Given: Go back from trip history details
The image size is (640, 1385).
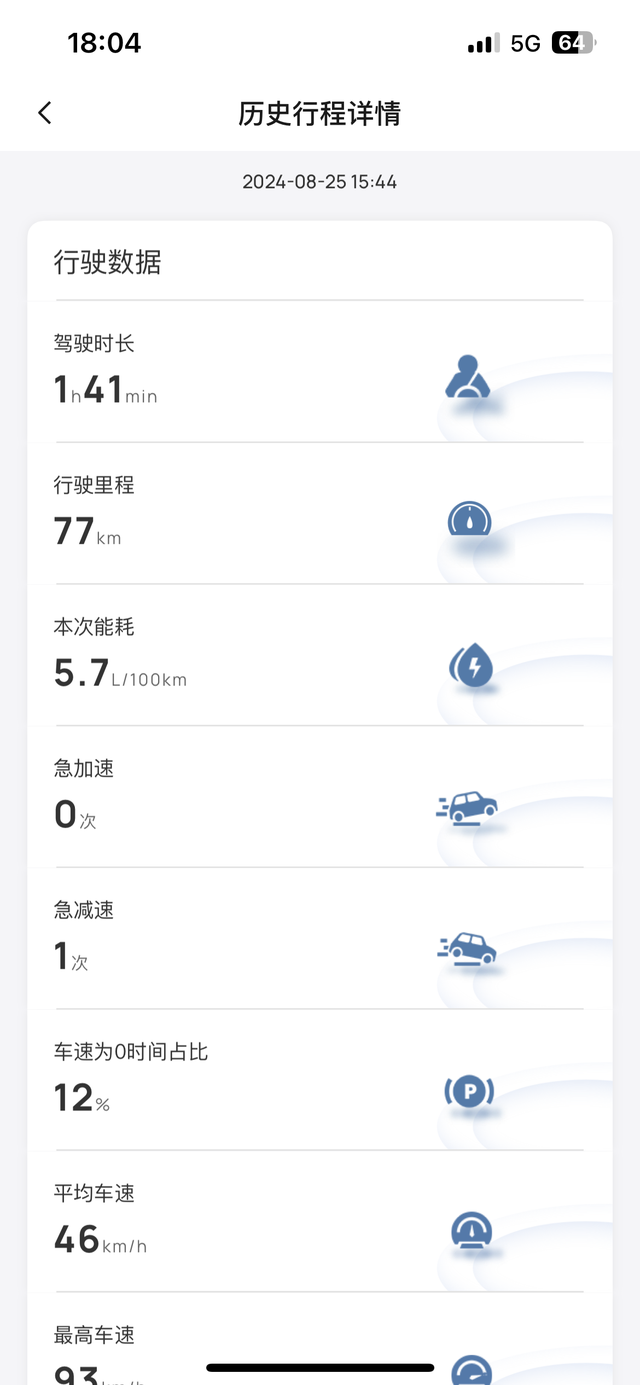Looking at the screenshot, I should coord(44,113).
